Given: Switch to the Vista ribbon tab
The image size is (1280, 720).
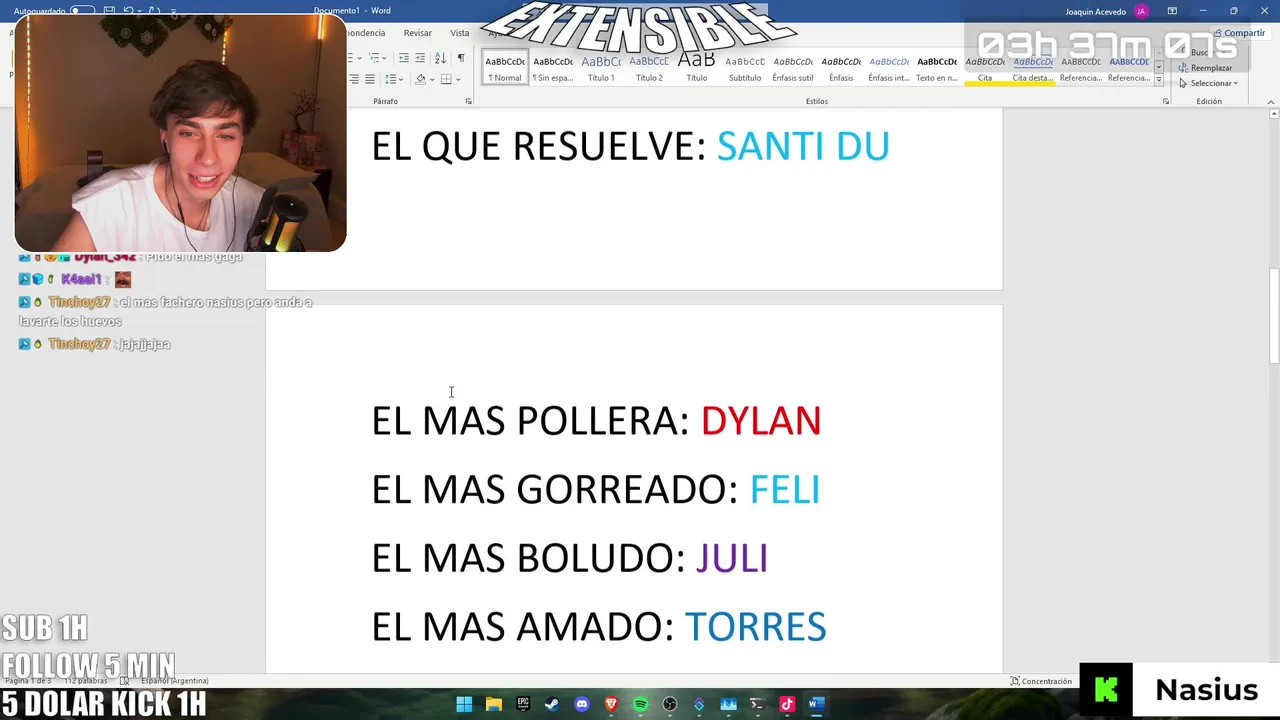Looking at the screenshot, I should pos(459,33).
